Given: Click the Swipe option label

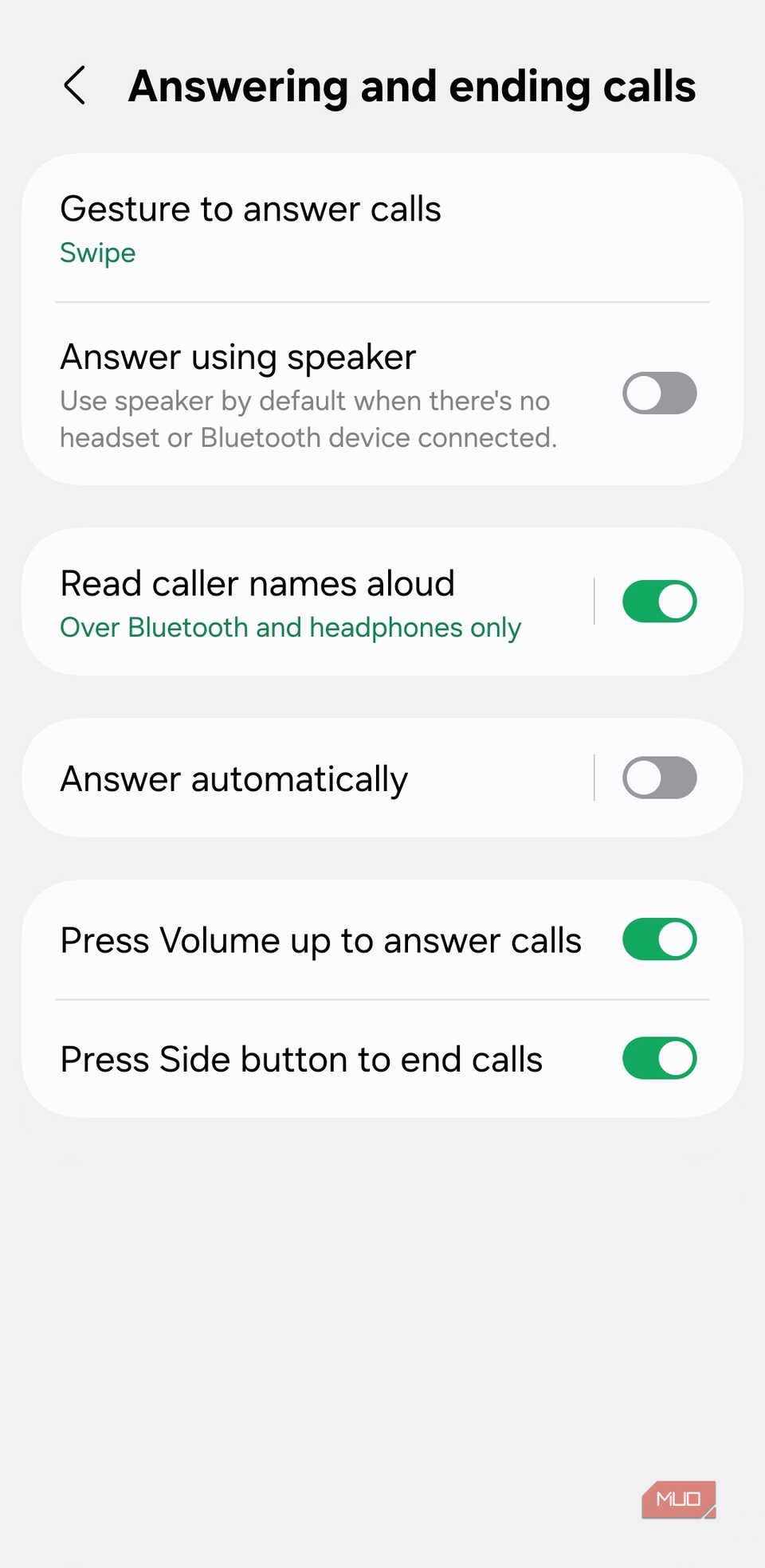Looking at the screenshot, I should [x=96, y=253].
